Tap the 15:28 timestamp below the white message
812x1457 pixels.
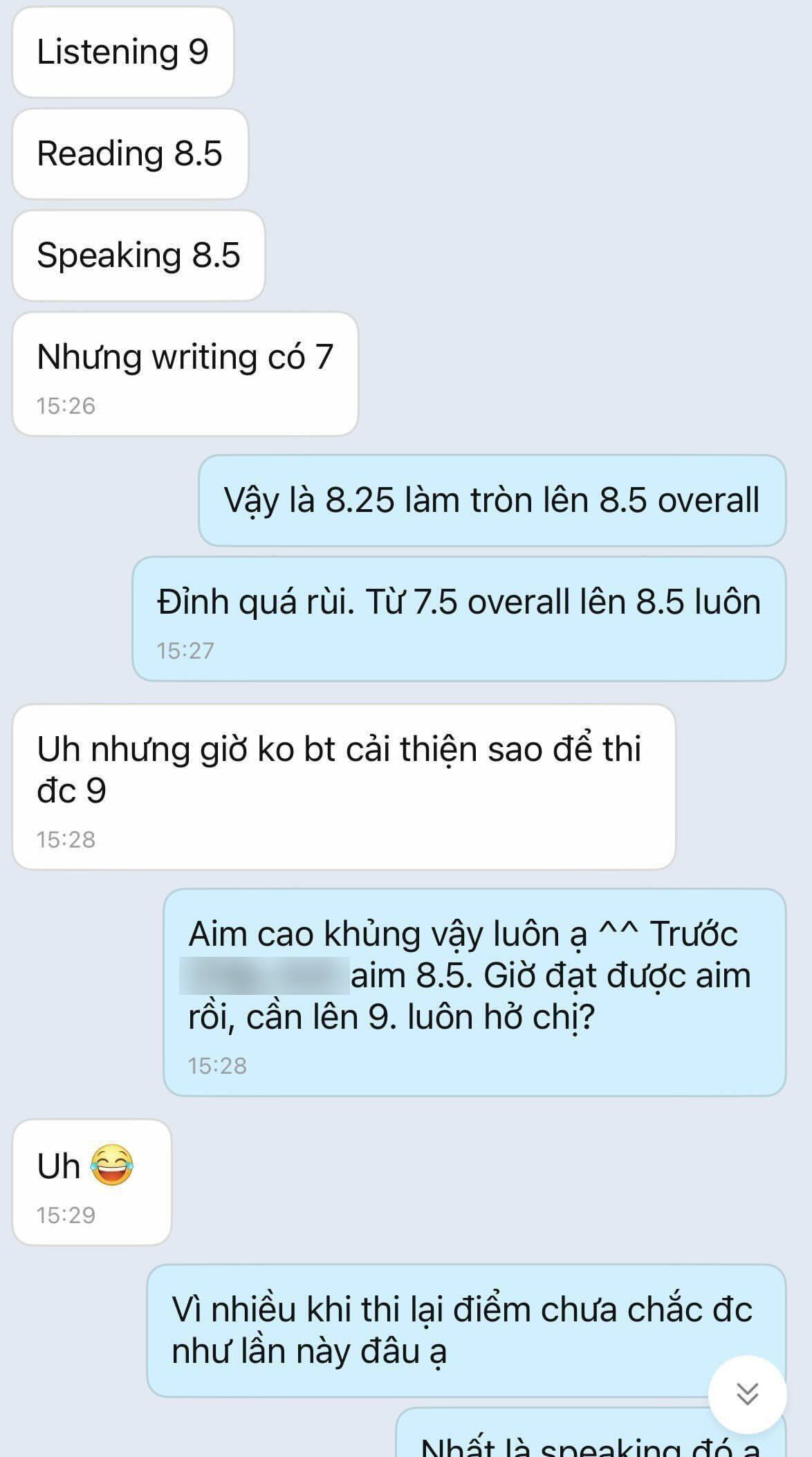66,839
